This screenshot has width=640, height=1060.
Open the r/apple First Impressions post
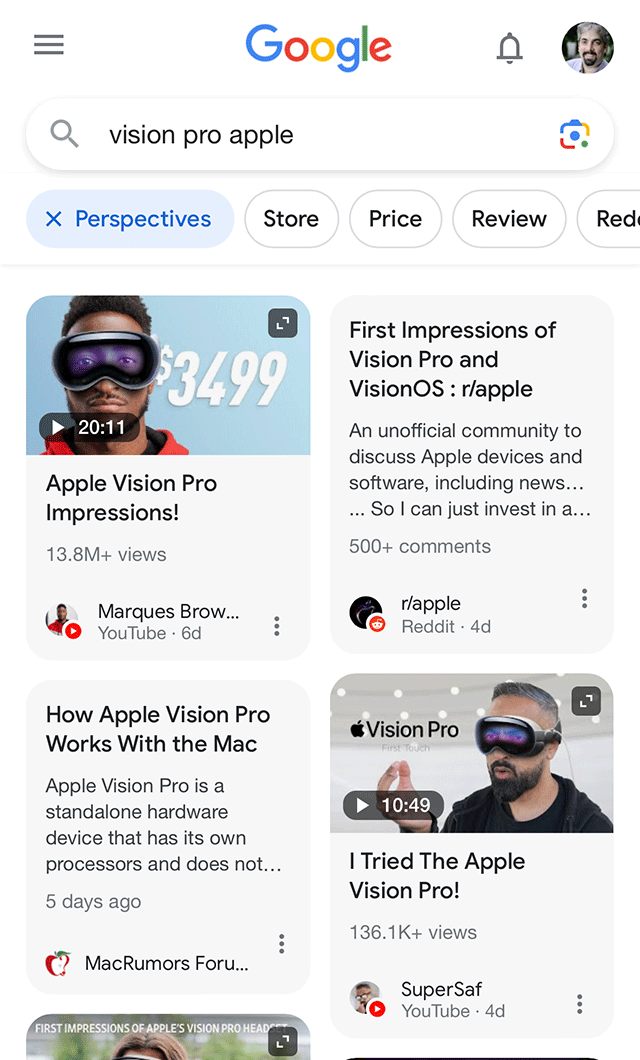coord(453,359)
